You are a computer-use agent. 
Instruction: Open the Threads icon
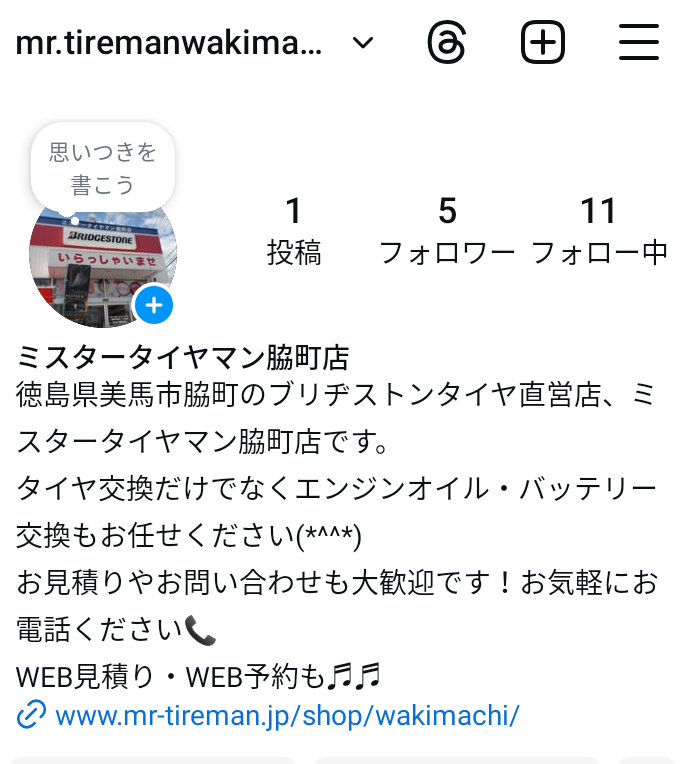tap(446, 43)
